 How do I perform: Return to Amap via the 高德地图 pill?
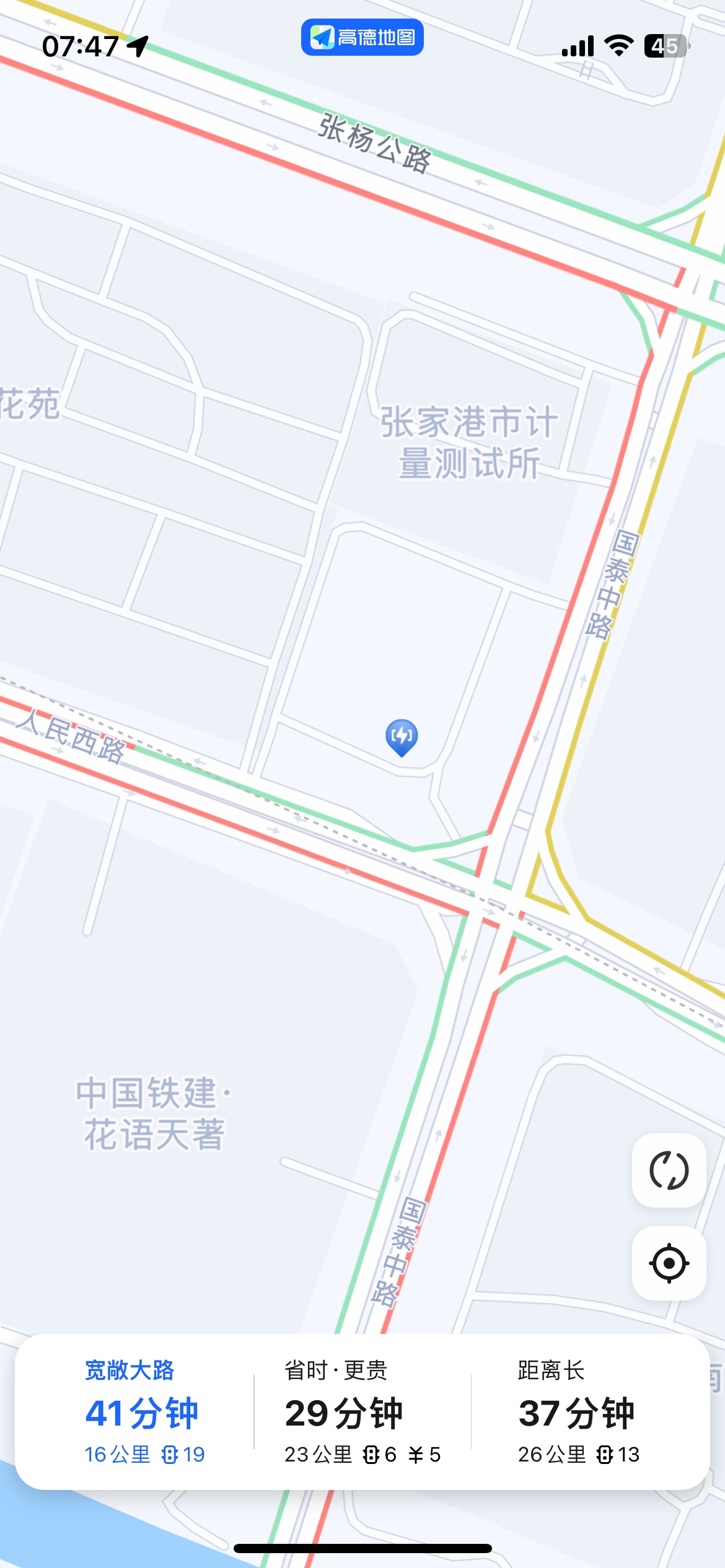[x=362, y=37]
